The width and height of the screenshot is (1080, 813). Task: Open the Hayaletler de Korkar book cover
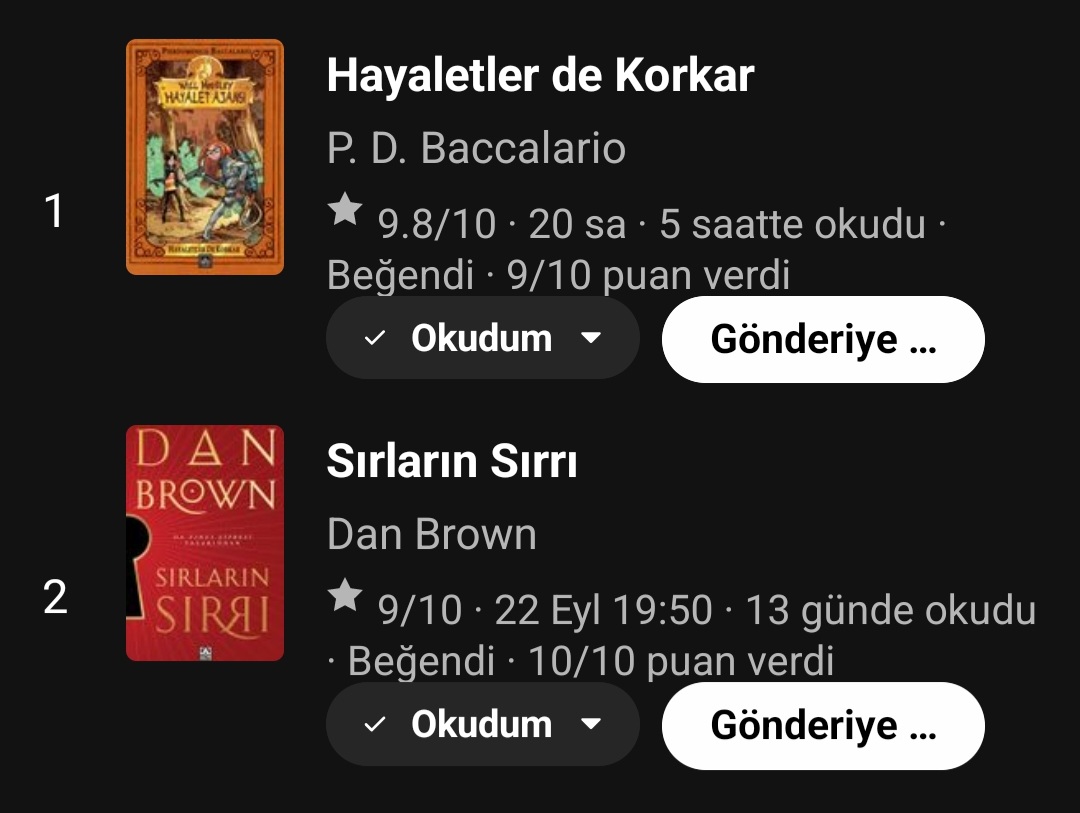tap(205, 157)
